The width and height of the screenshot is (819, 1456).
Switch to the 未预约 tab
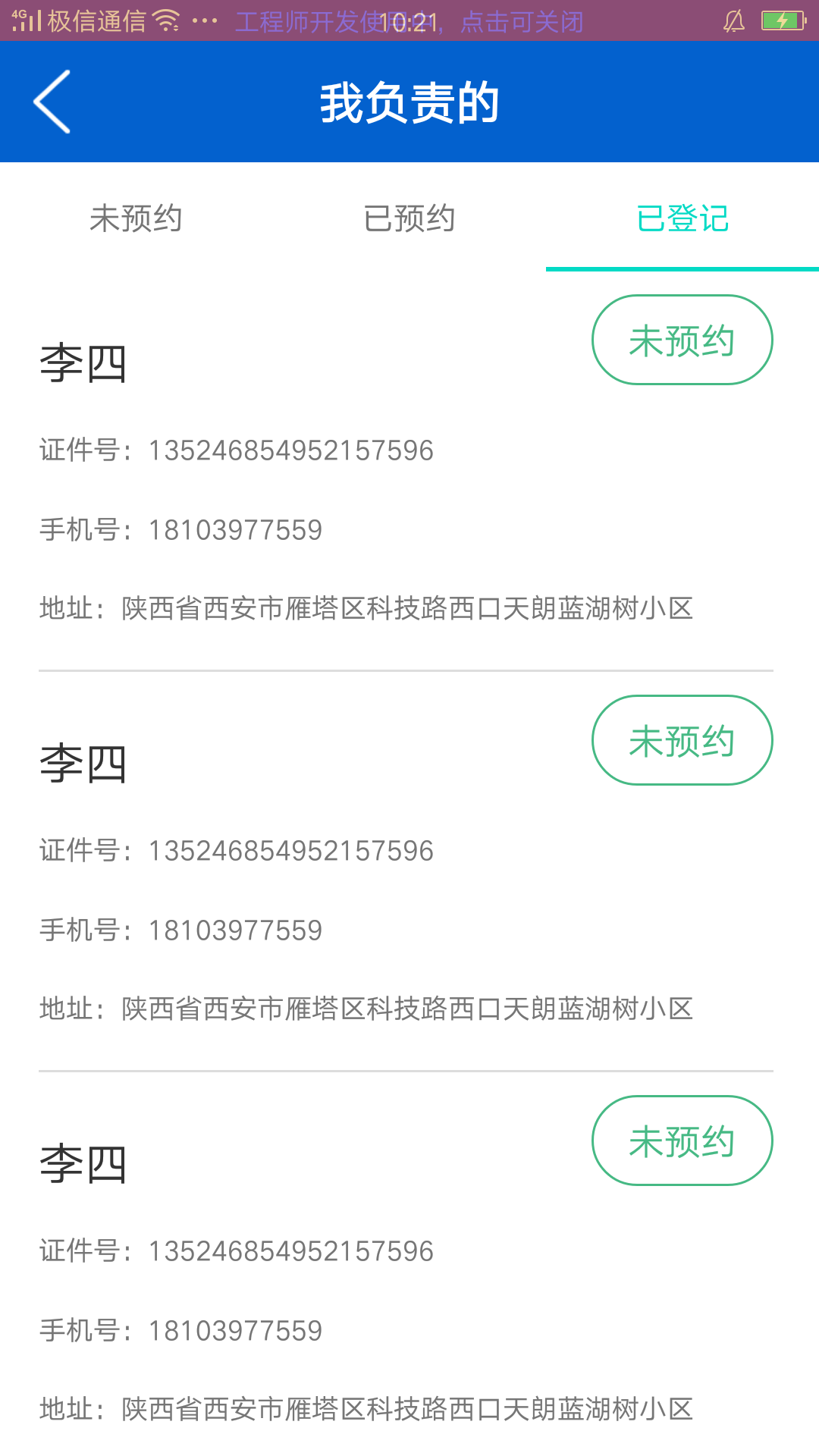pos(136,218)
